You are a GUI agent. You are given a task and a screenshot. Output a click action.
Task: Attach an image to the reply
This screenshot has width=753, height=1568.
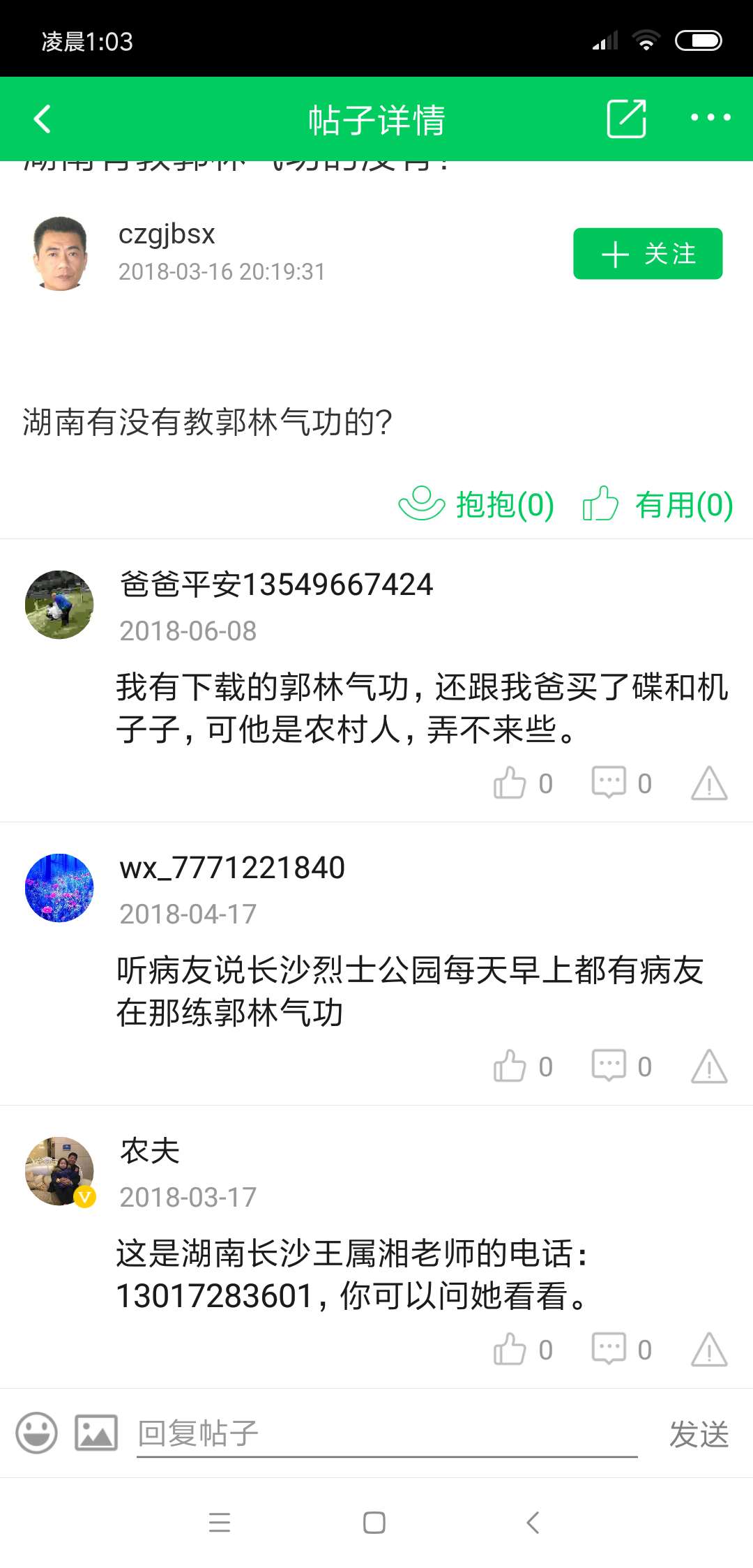pyautogui.click(x=96, y=1433)
